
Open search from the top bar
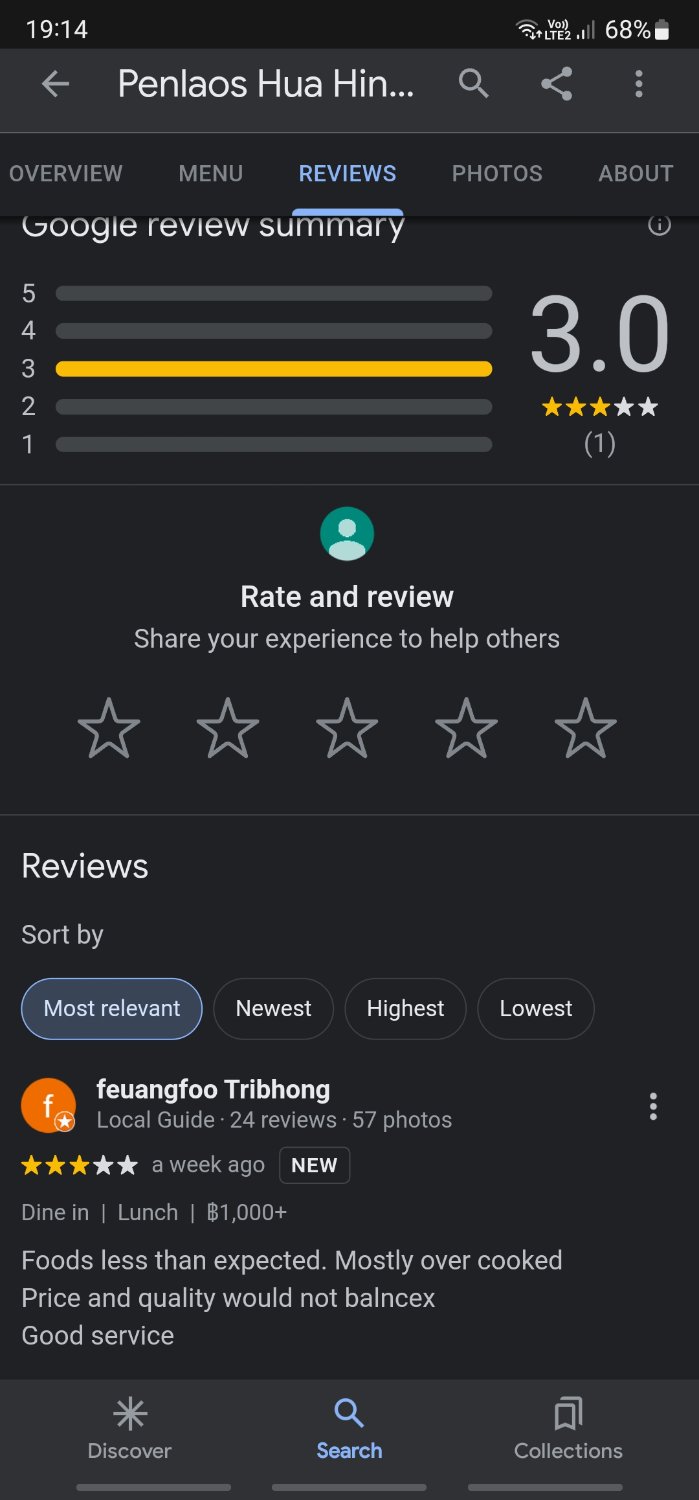474,84
